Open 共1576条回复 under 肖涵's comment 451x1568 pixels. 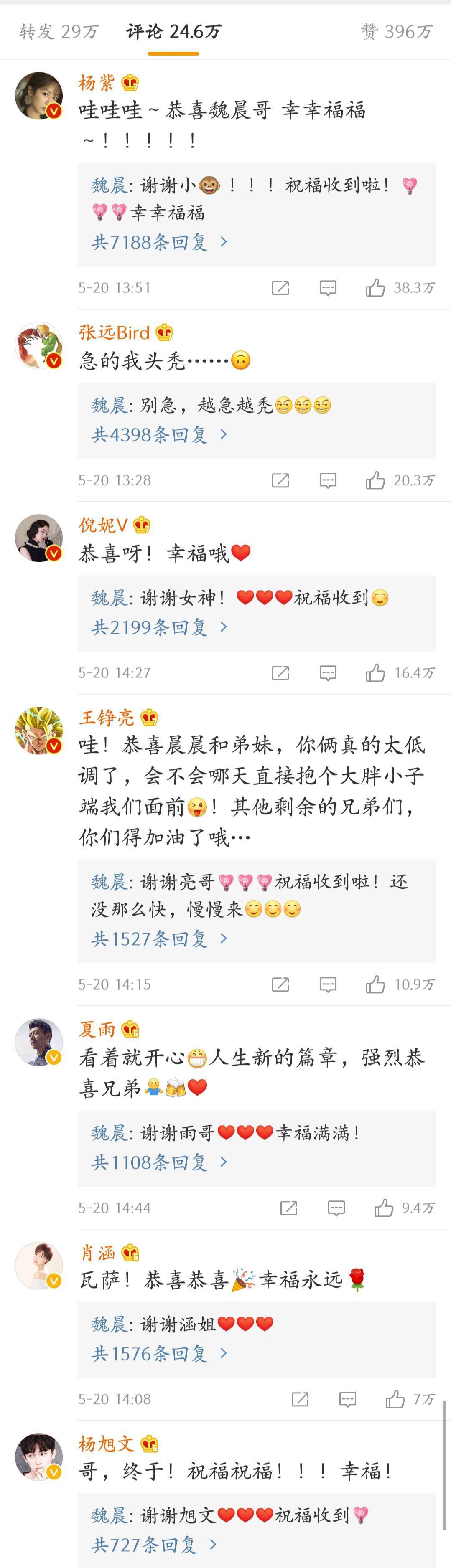click(x=159, y=1353)
